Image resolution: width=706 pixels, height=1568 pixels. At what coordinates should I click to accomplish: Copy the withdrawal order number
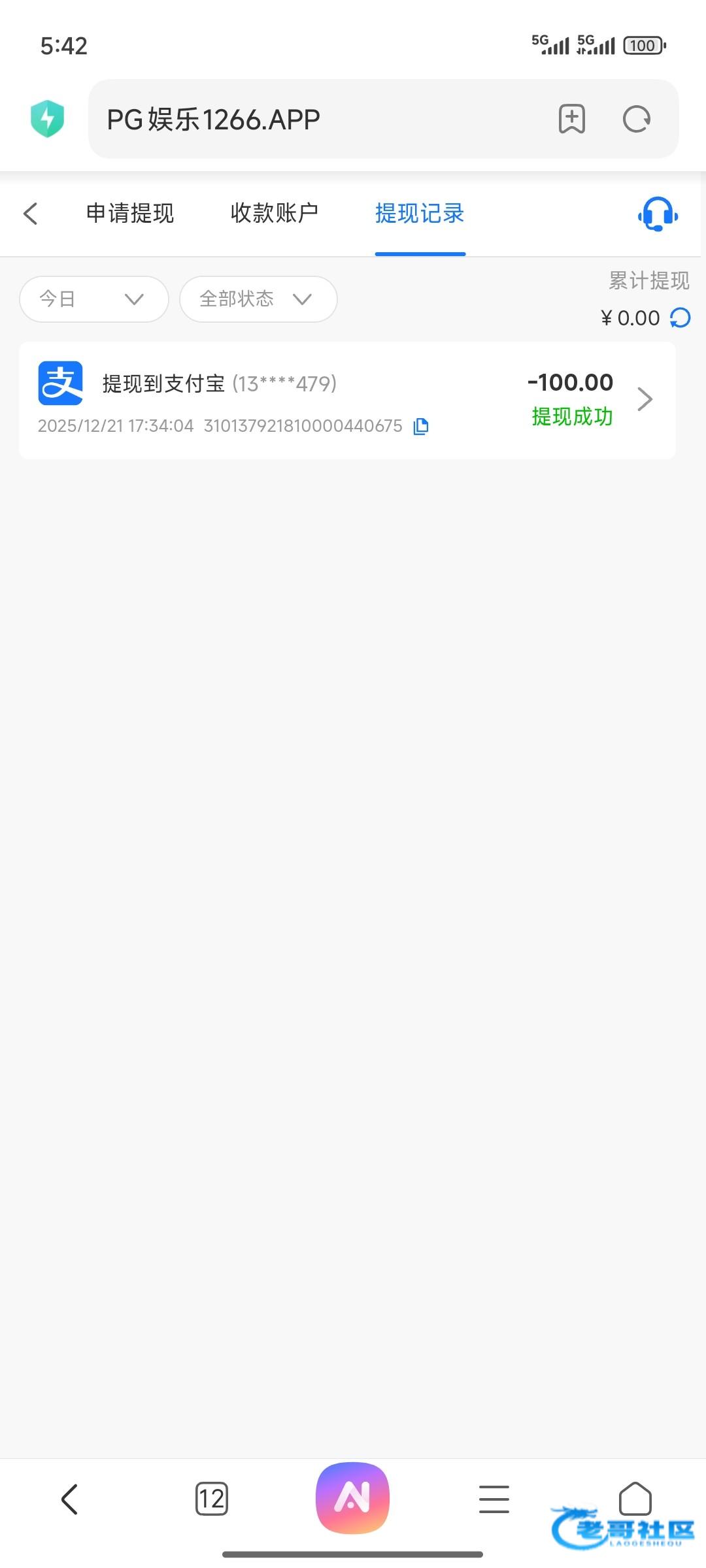(421, 427)
